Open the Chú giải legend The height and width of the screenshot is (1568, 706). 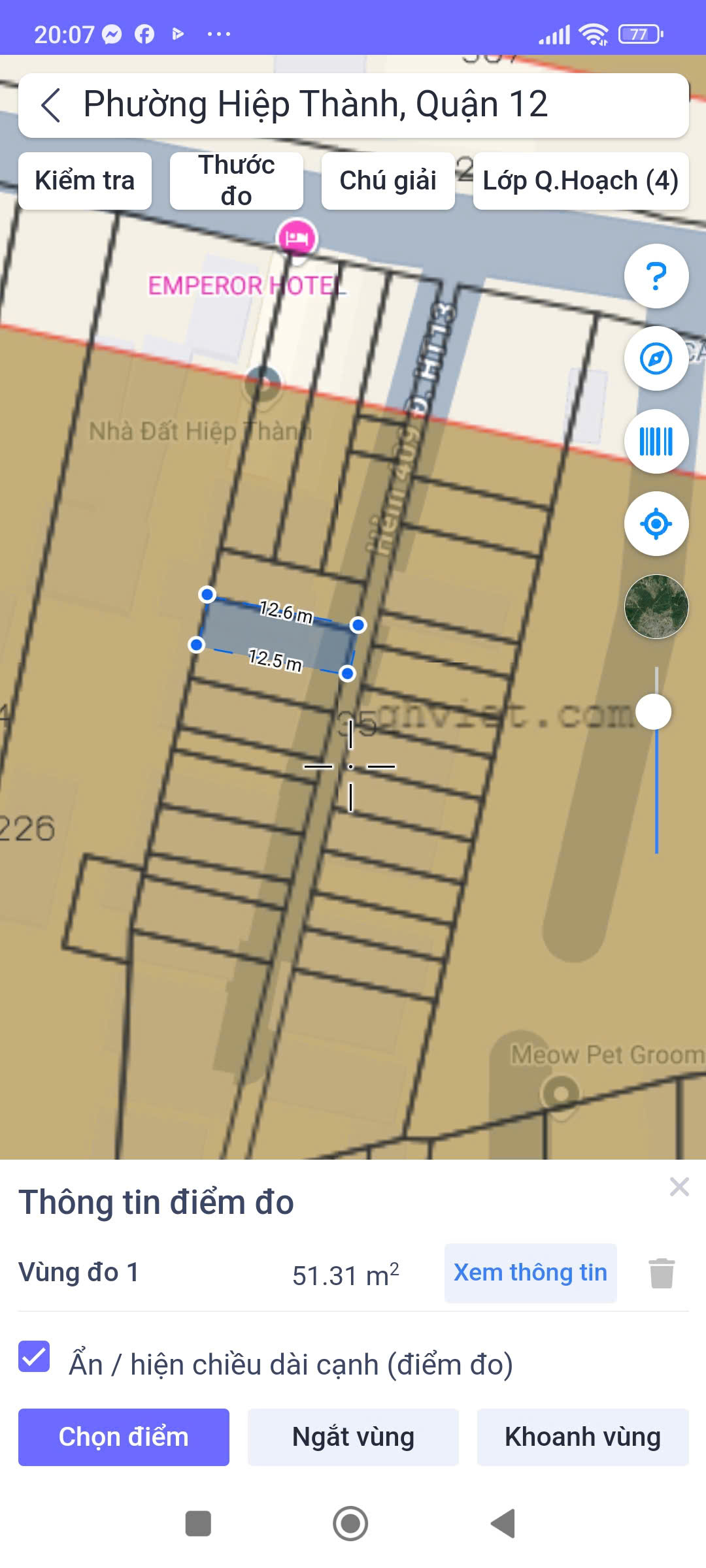coord(388,181)
